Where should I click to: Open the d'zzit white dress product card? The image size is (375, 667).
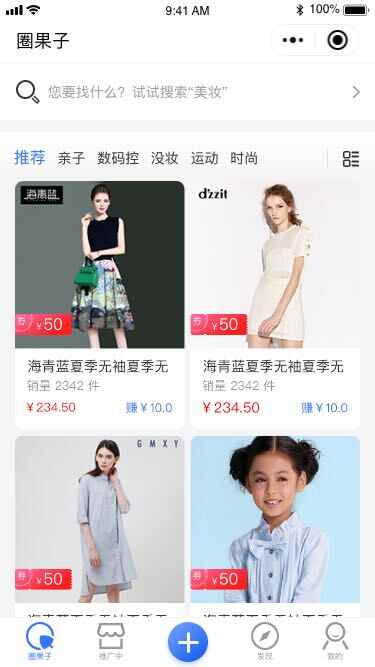coord(275,305)
